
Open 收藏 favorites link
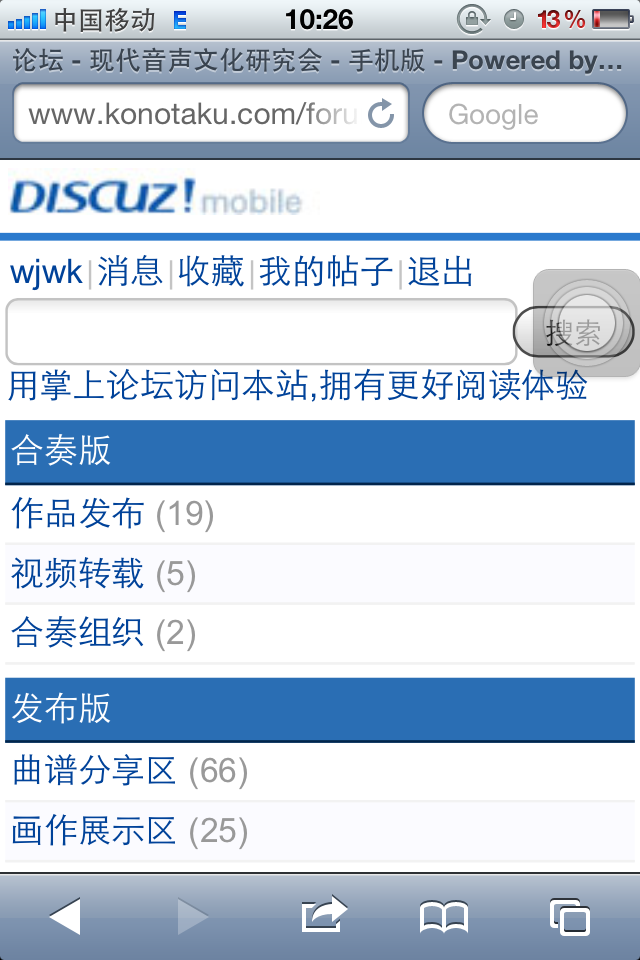click(x=211, y=272)
